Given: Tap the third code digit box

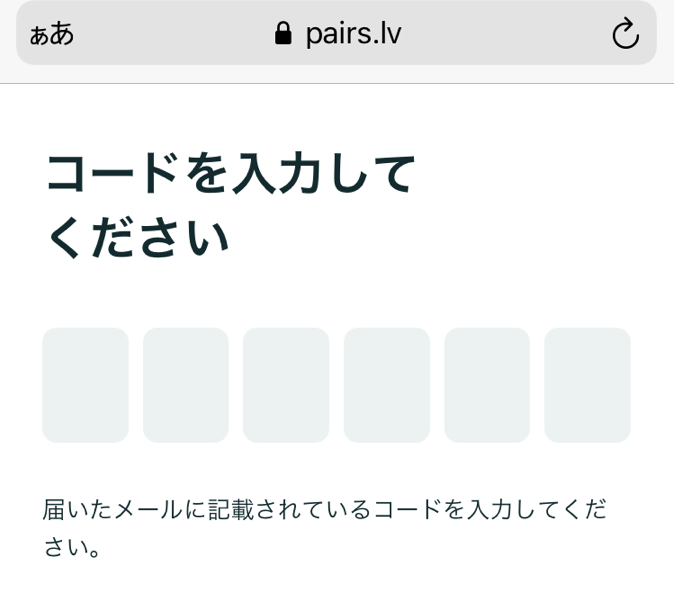Looking at the screenshot, I should 286,385.
